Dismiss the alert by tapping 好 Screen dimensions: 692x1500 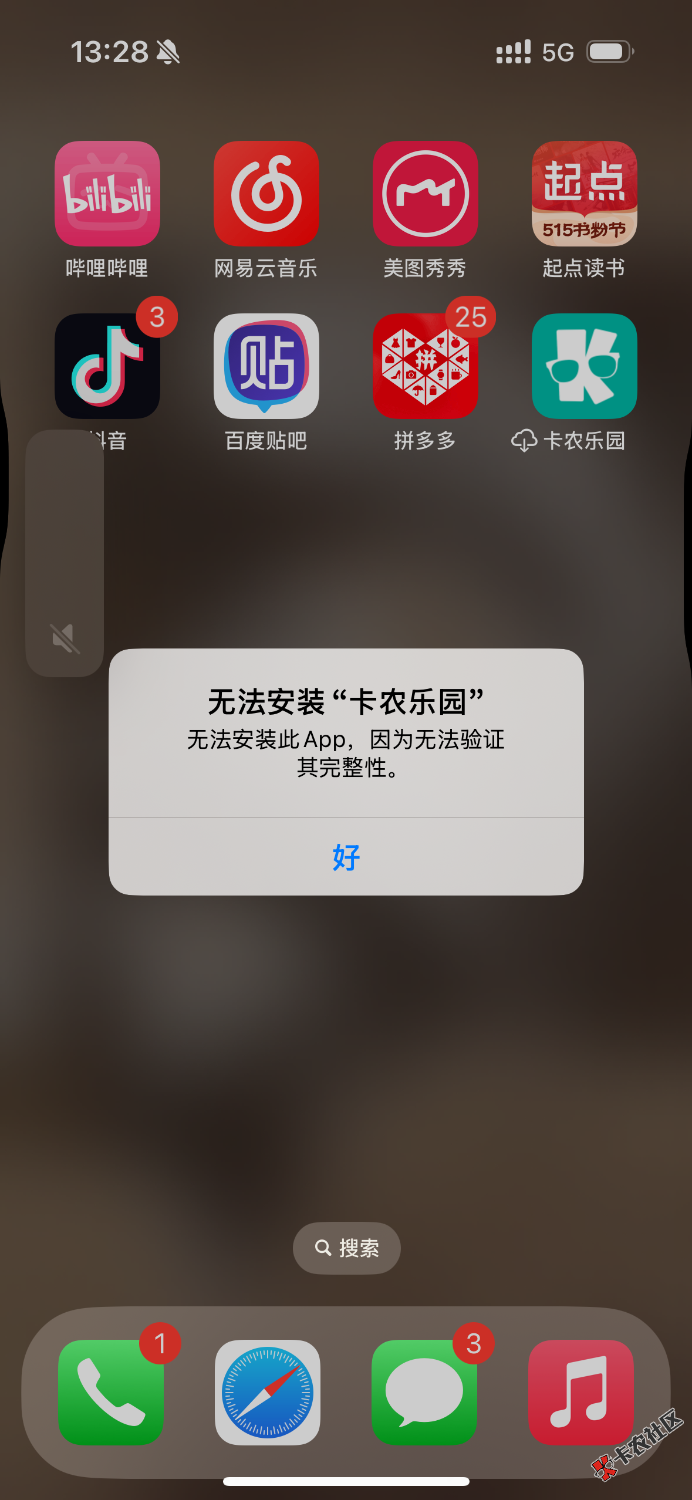(346, 857)
